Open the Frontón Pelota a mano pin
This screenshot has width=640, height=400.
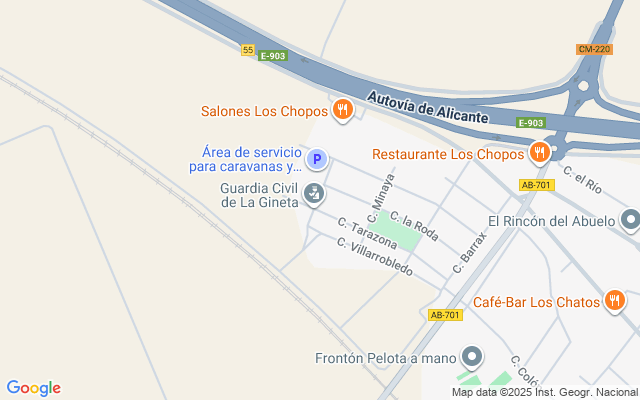pyautogui.click(x=472, y=357)
